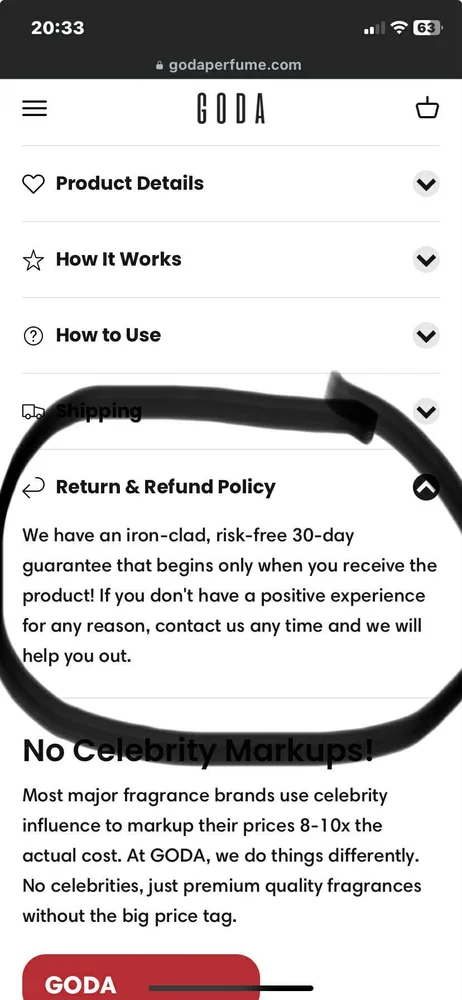Expand the Product Details section
The width and height of the screenshot is (462, 1000).
click(231, 184)
